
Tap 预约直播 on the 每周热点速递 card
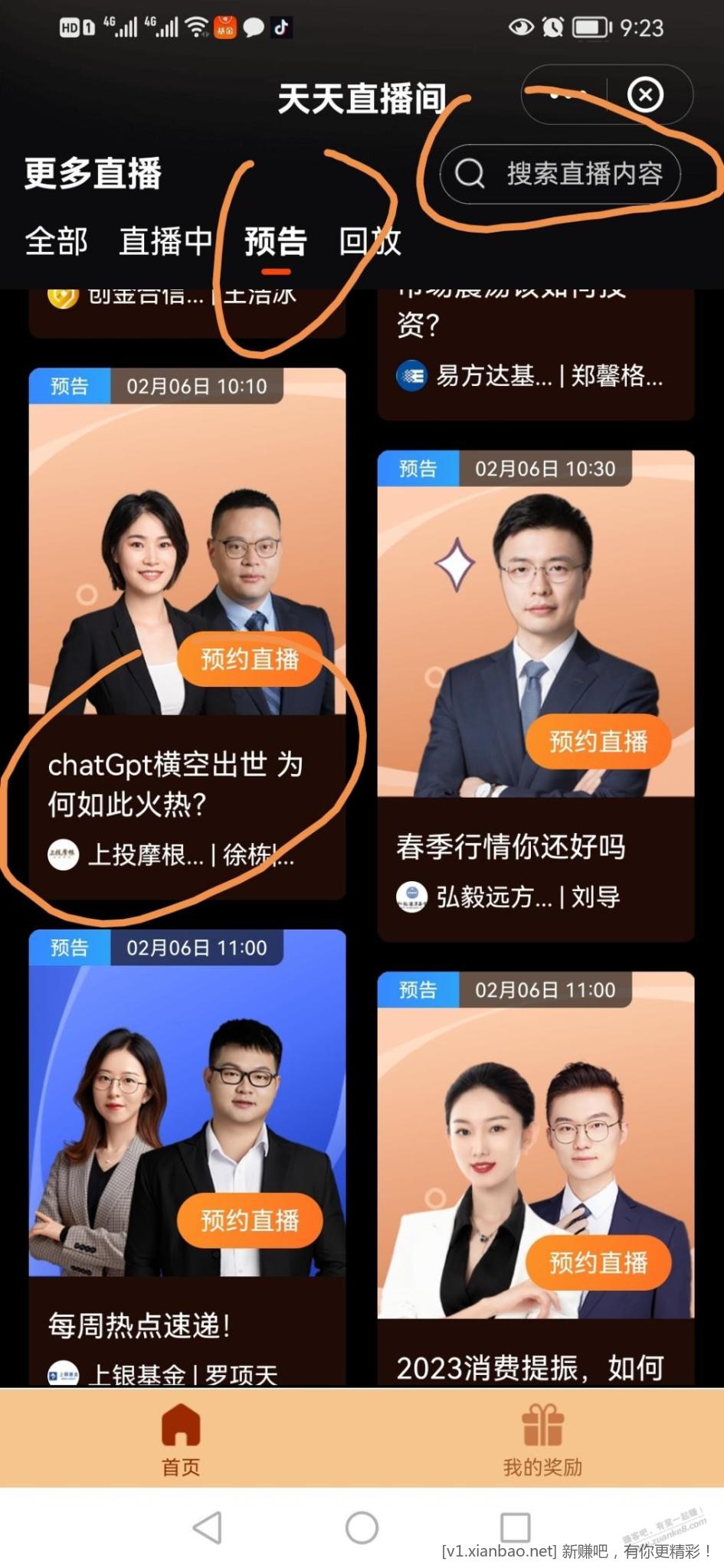pos(250,1220)
